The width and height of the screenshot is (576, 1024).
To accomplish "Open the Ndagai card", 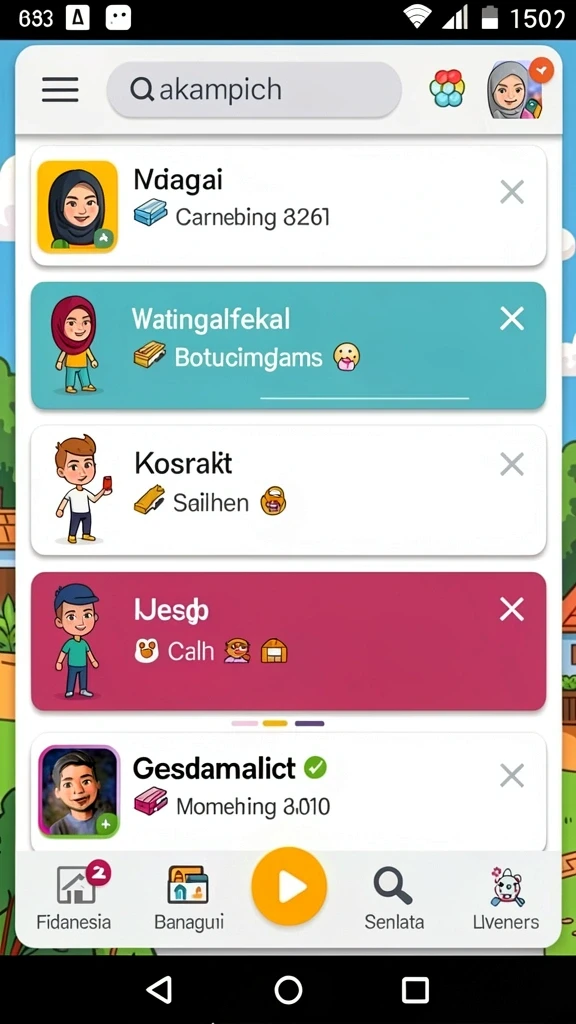I will pyautogui.click(x=288, y=206).
